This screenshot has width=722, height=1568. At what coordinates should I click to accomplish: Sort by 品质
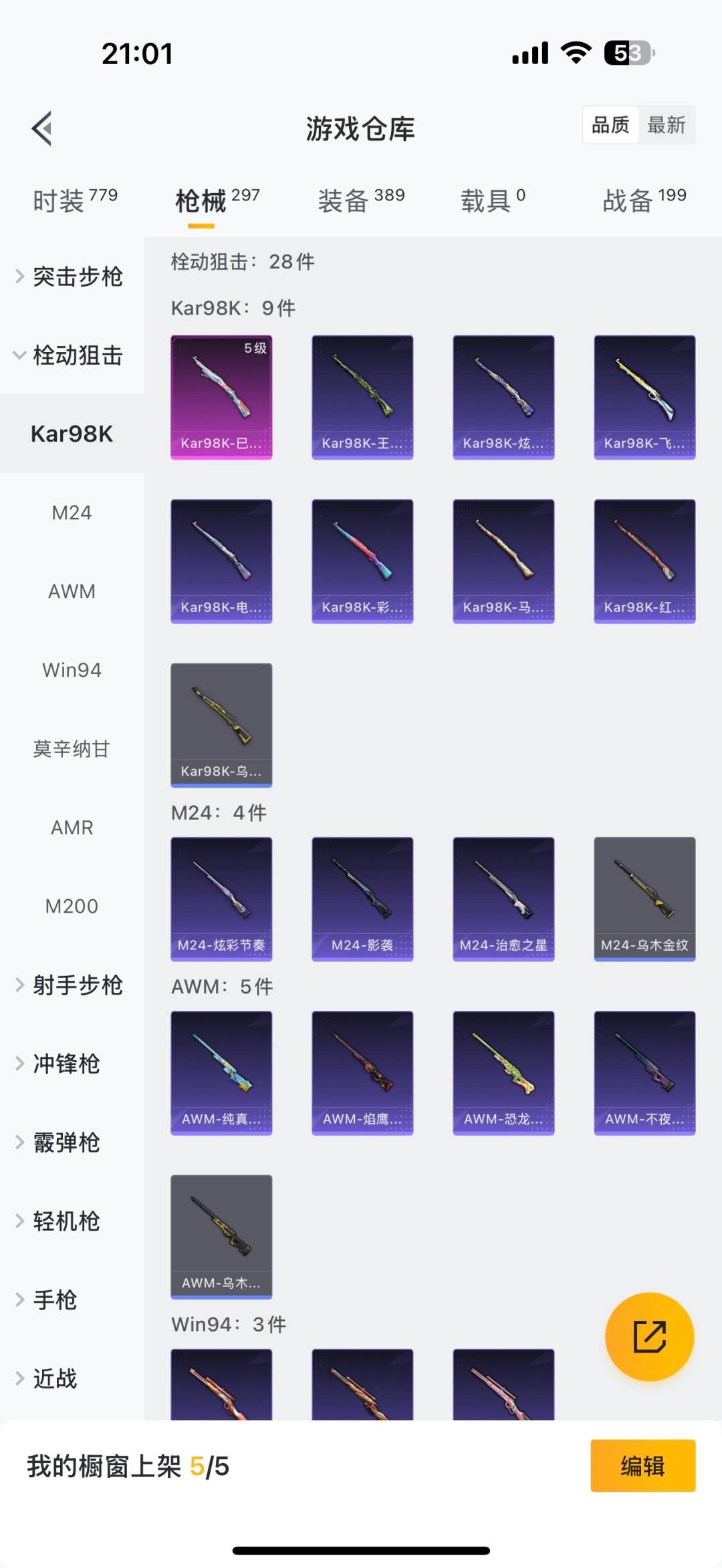point(610,125)
